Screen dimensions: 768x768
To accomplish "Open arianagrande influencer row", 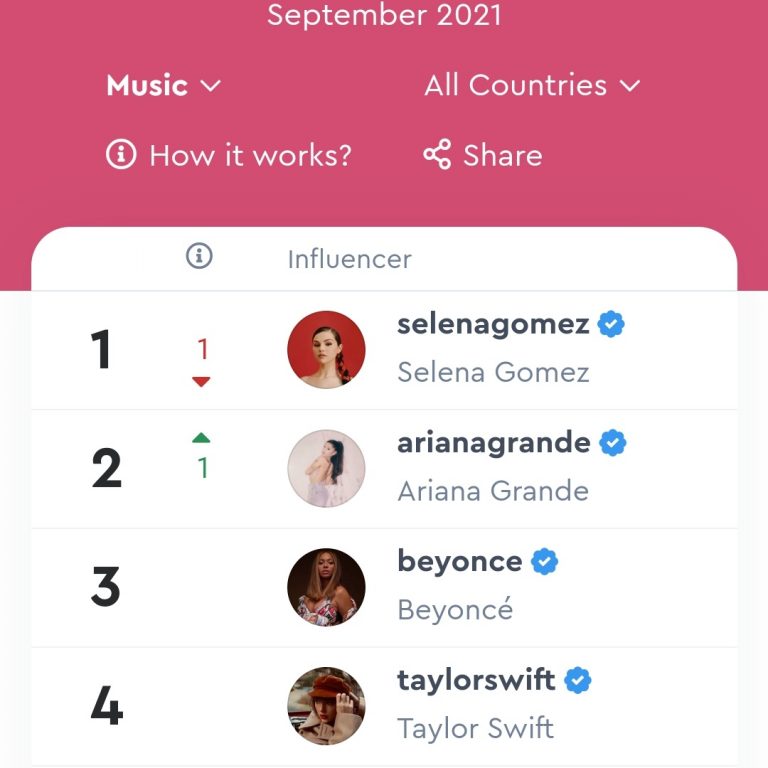I will point(494,443).
